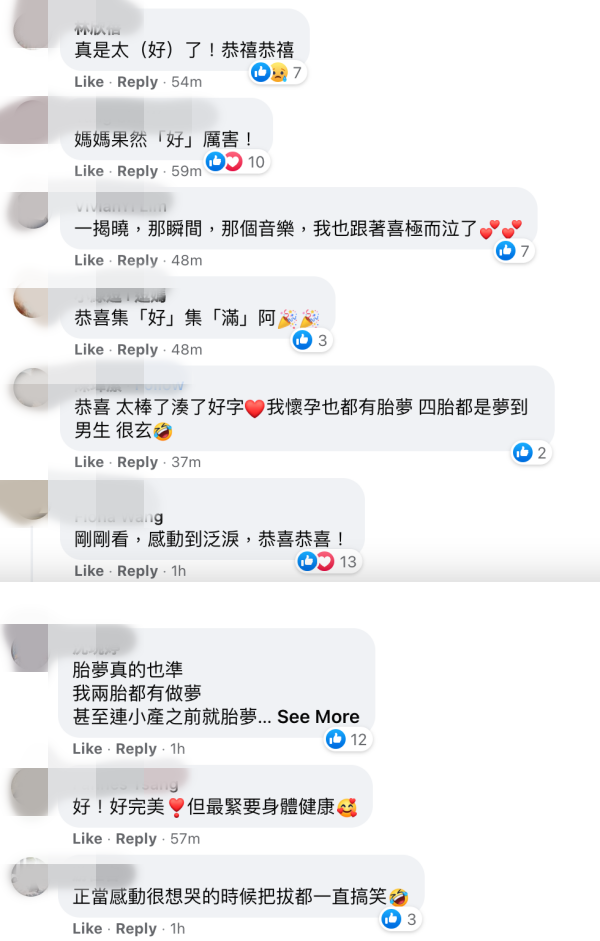Reply to the comment about 那個音樂 and 喜極而泣

(137, 260)
